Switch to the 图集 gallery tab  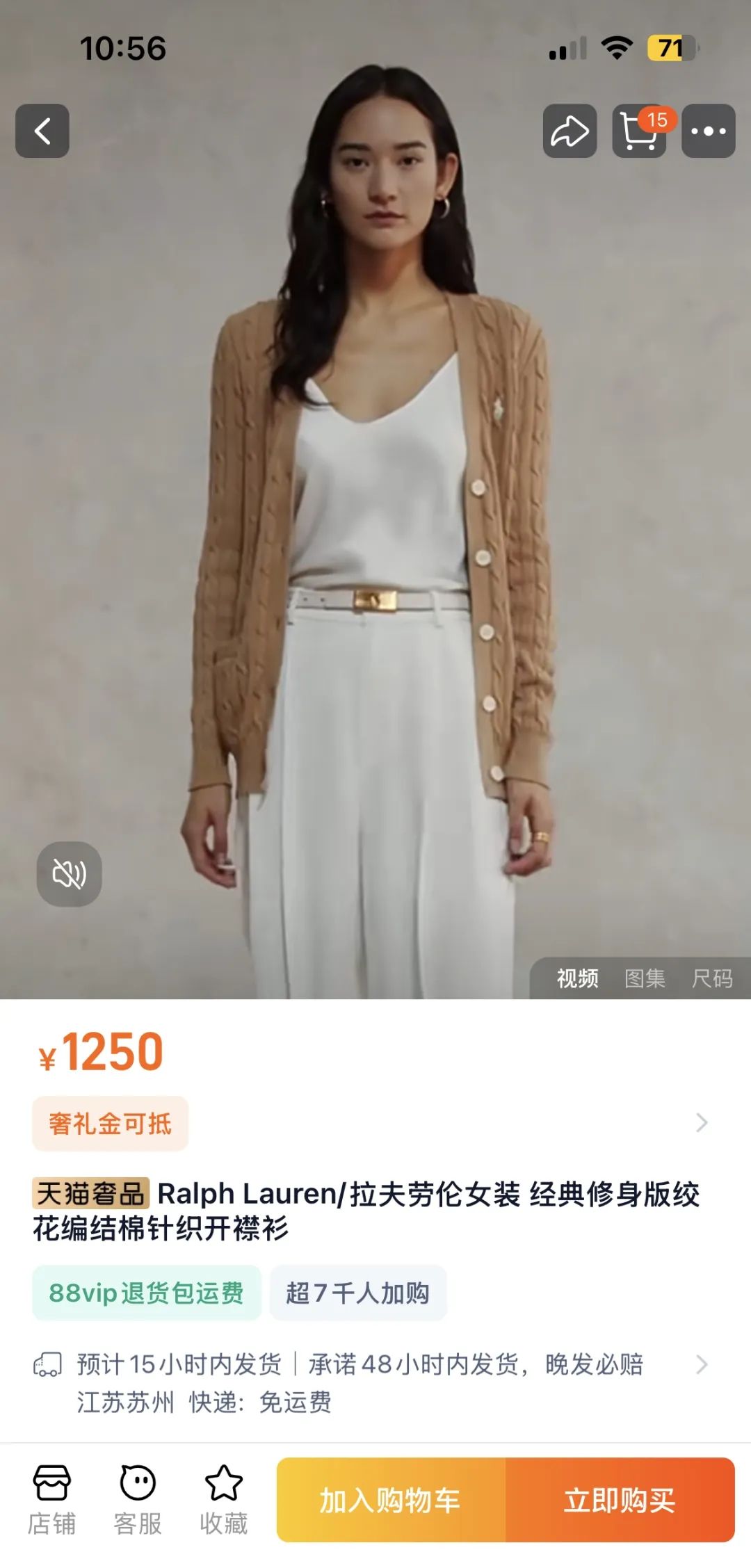tap(645, 978)
